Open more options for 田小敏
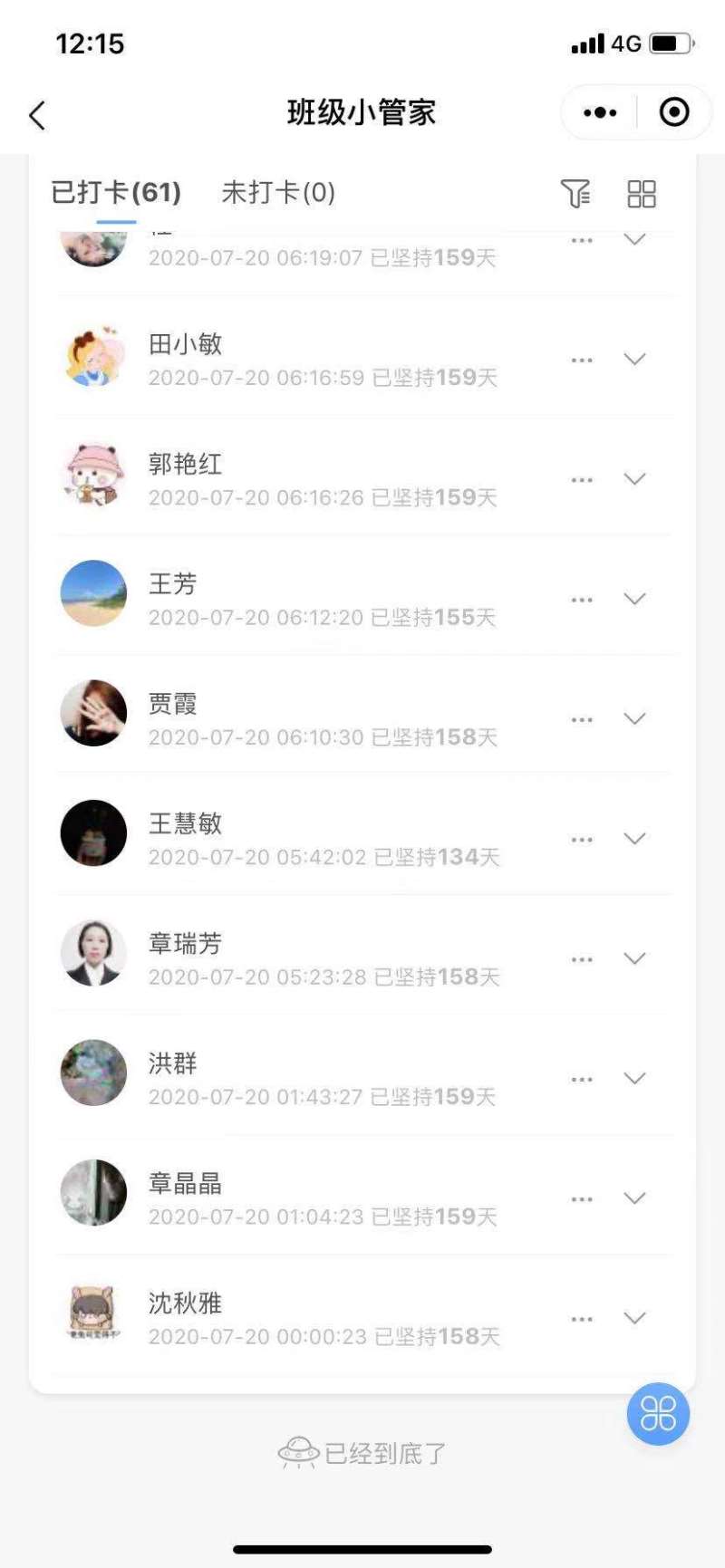725x1568 pixels. 582,361
